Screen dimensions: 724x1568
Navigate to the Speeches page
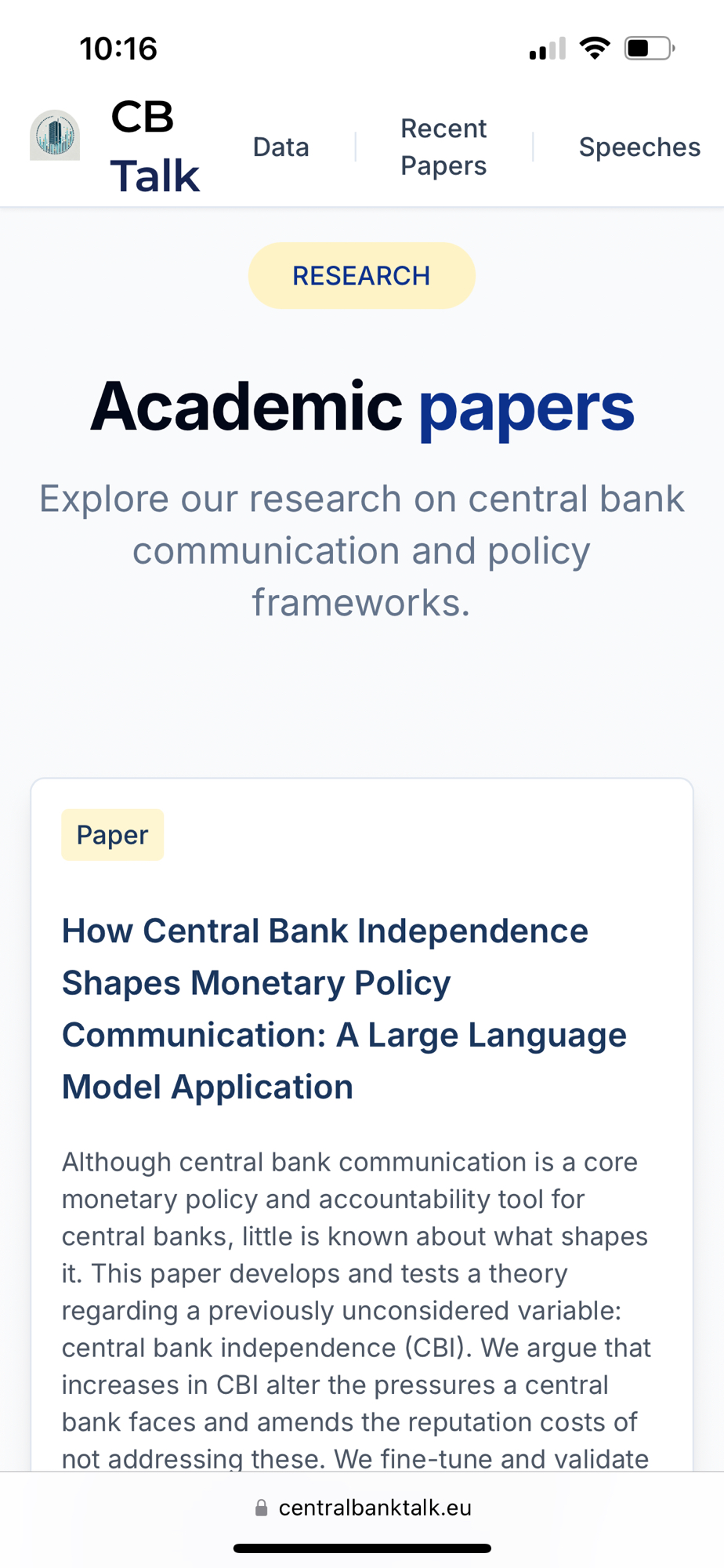[x=639, y=147]
